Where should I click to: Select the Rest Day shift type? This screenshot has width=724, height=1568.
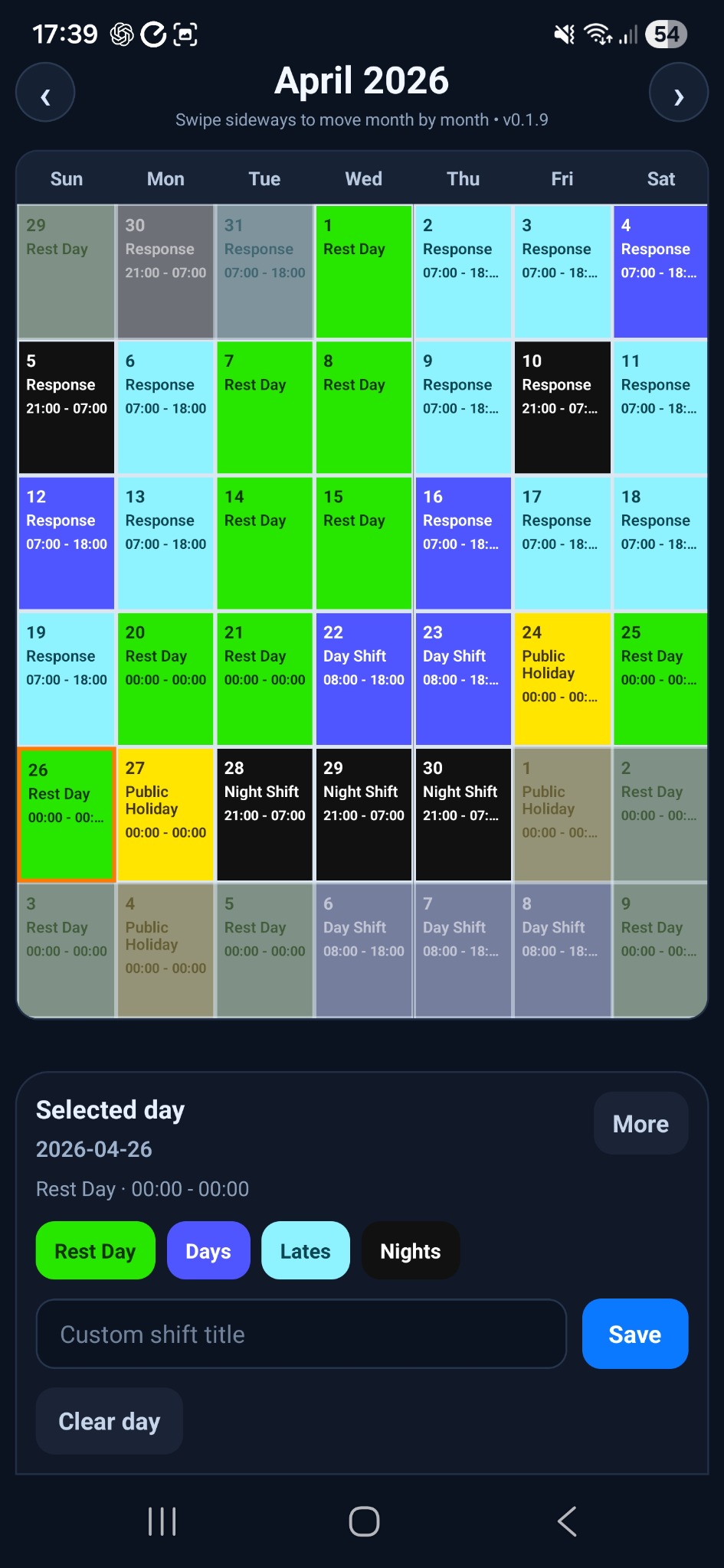click(x=94, y=1250)
